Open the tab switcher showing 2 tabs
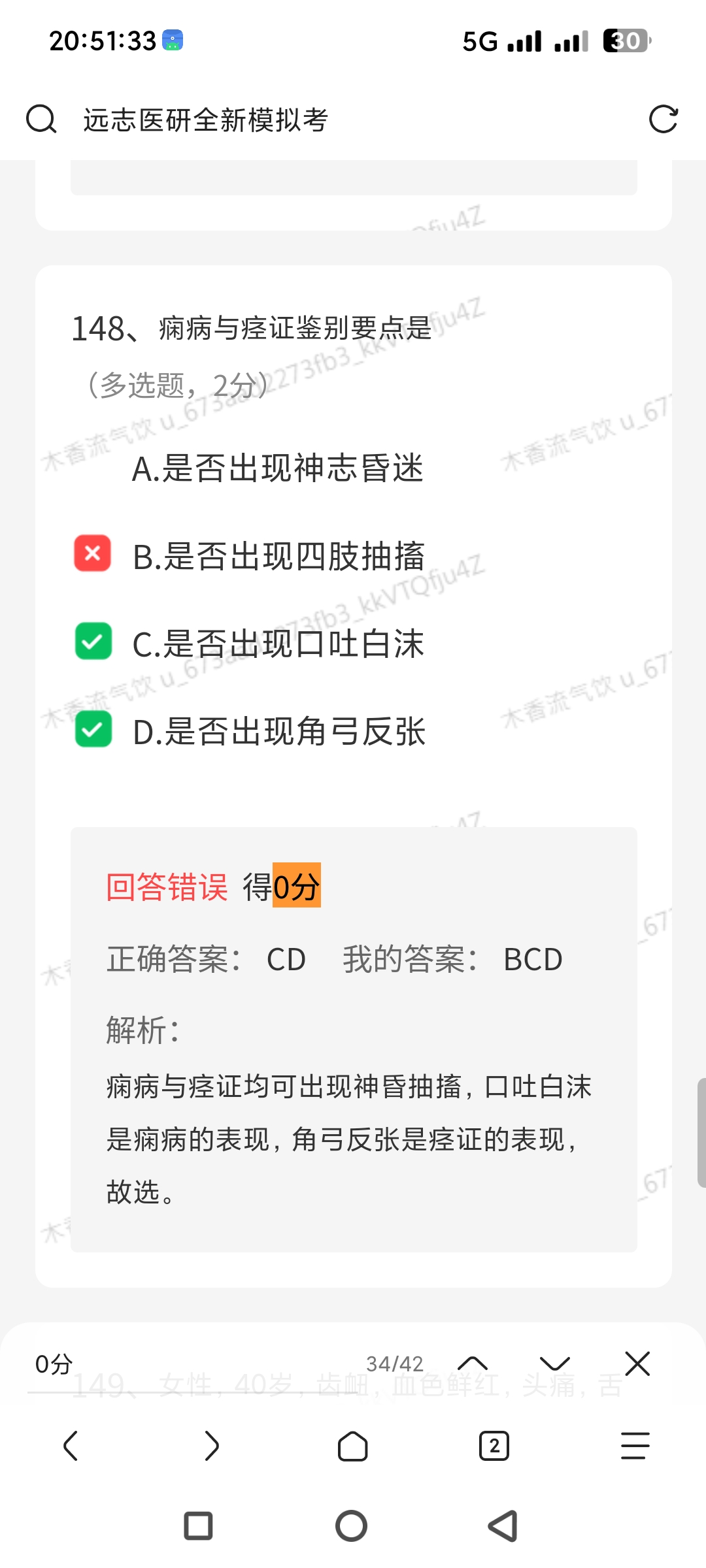The width and height of the screenshot is (706, 1568). pos(494,1446)
